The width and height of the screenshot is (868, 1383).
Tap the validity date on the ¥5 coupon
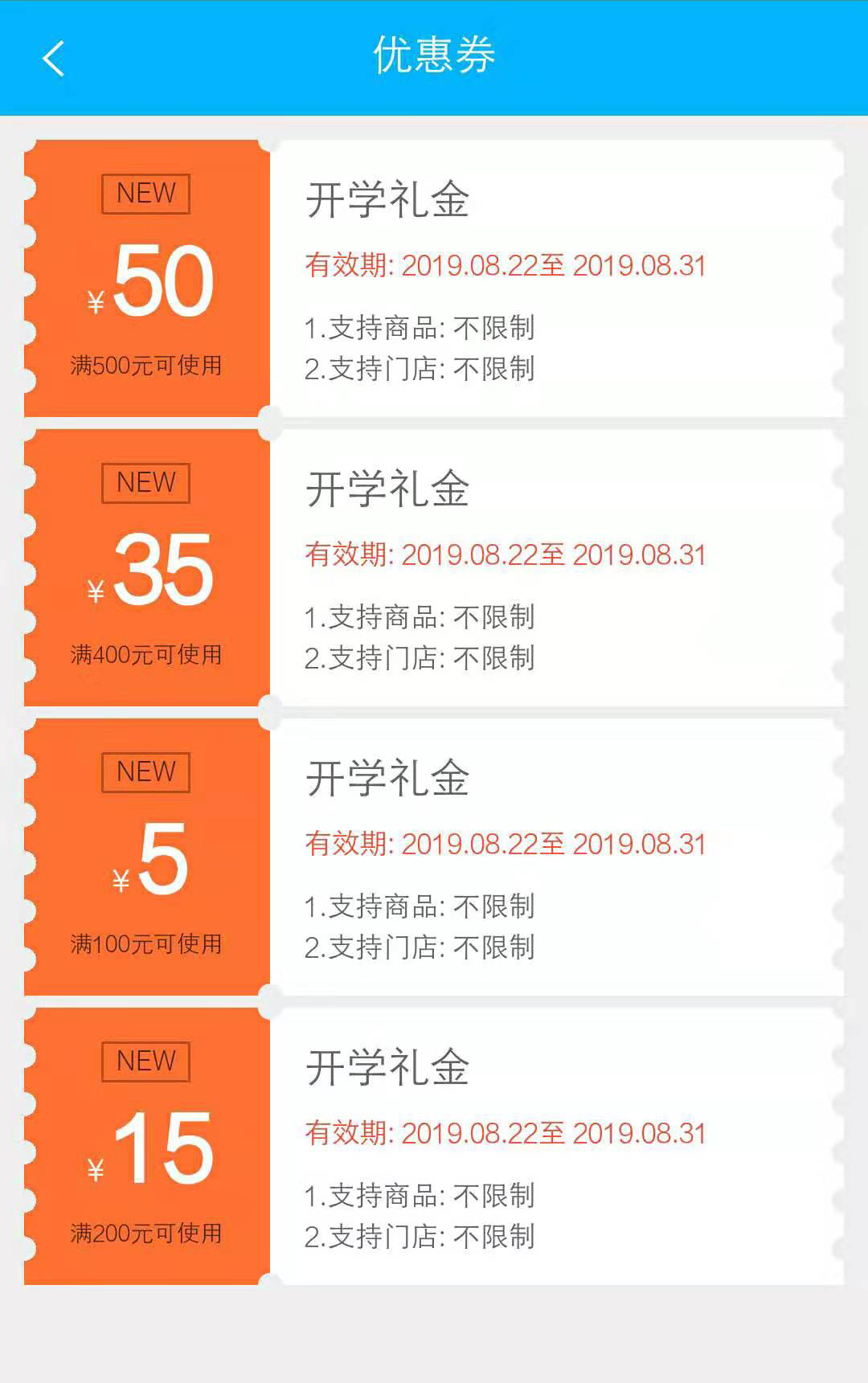pos(506,844)
